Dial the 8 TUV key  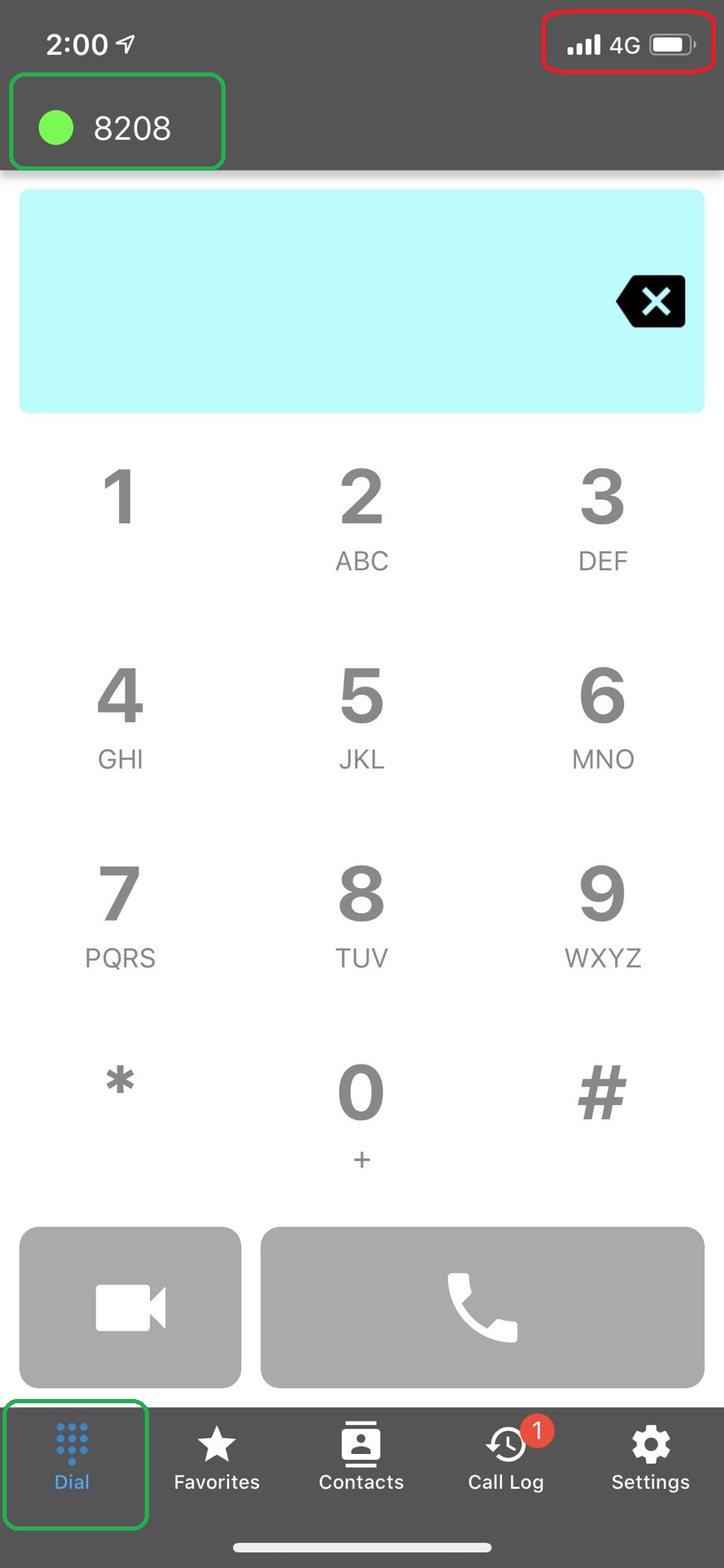point(361,914)
